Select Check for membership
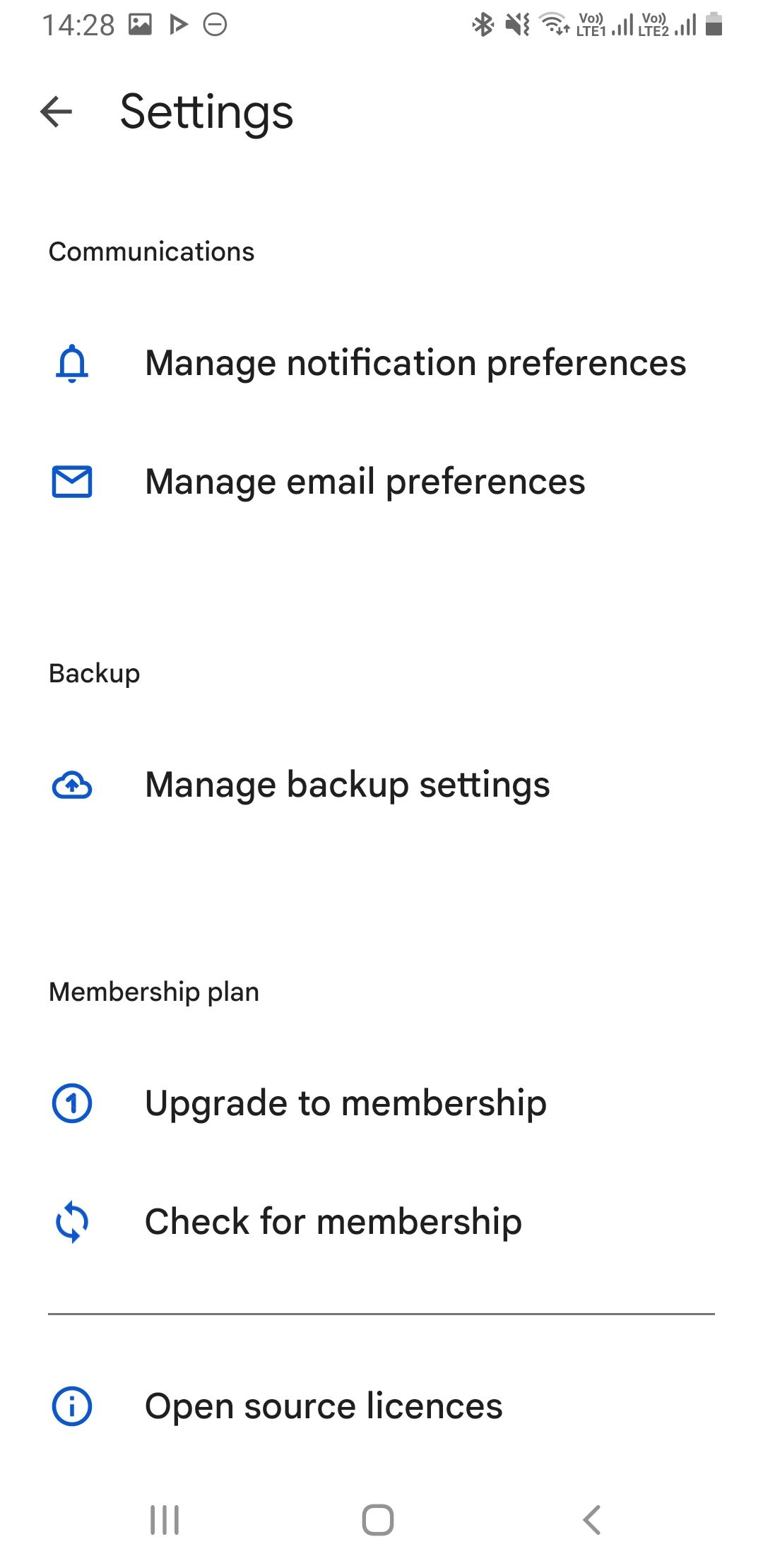Viewport: 763px width, 1568px height. coord(332,1221)
